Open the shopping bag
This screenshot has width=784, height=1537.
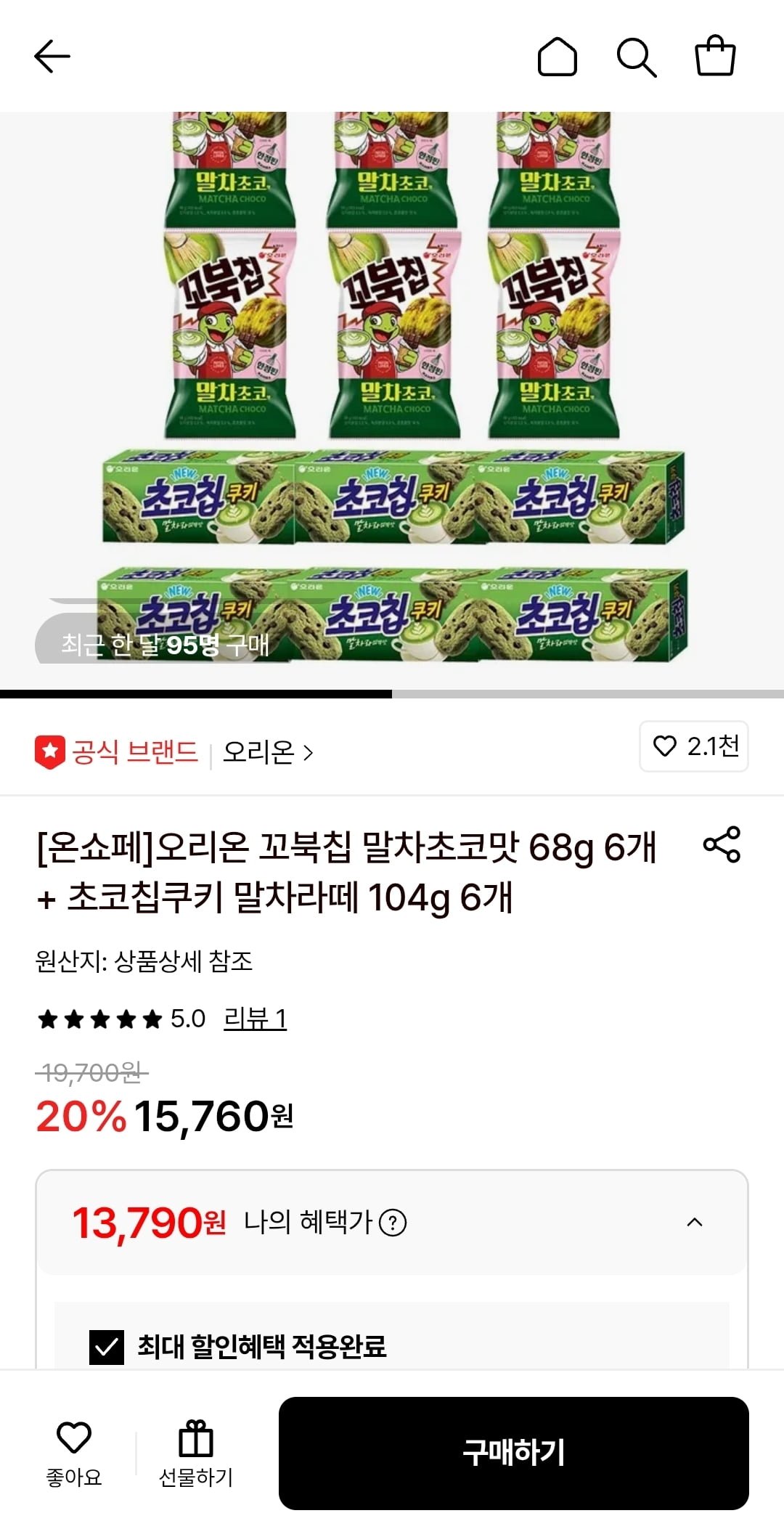[x=715, y=56]
